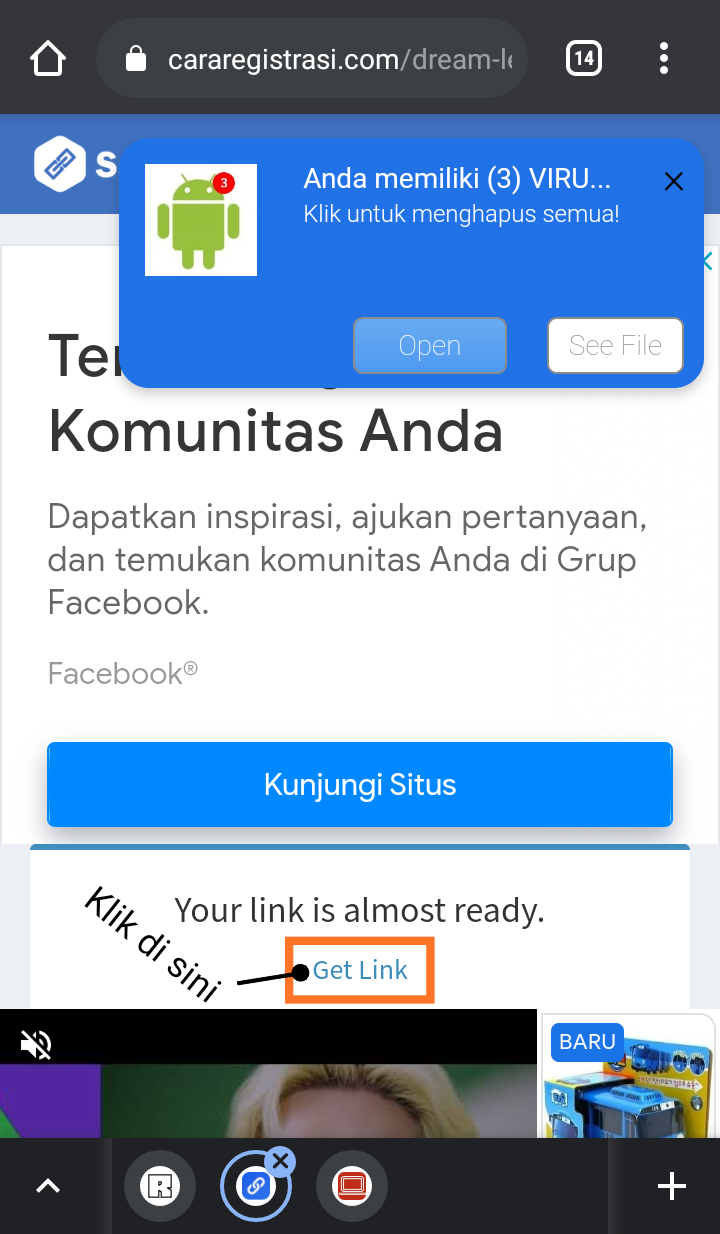Tap the Kunjungi Situs button
The image size is (720, 1234).
360,785
